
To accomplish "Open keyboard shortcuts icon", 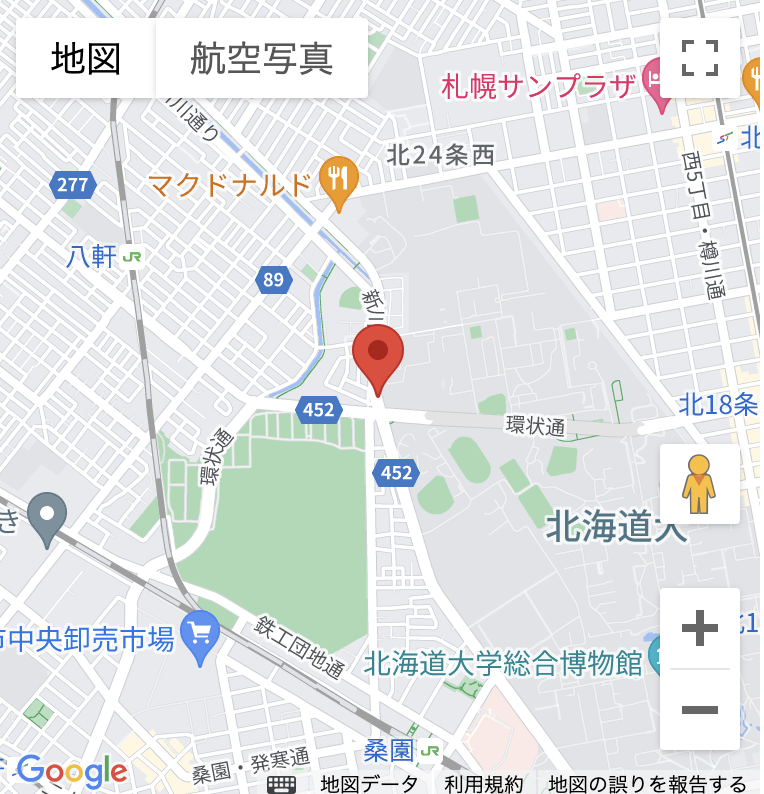I will point(281,783).
